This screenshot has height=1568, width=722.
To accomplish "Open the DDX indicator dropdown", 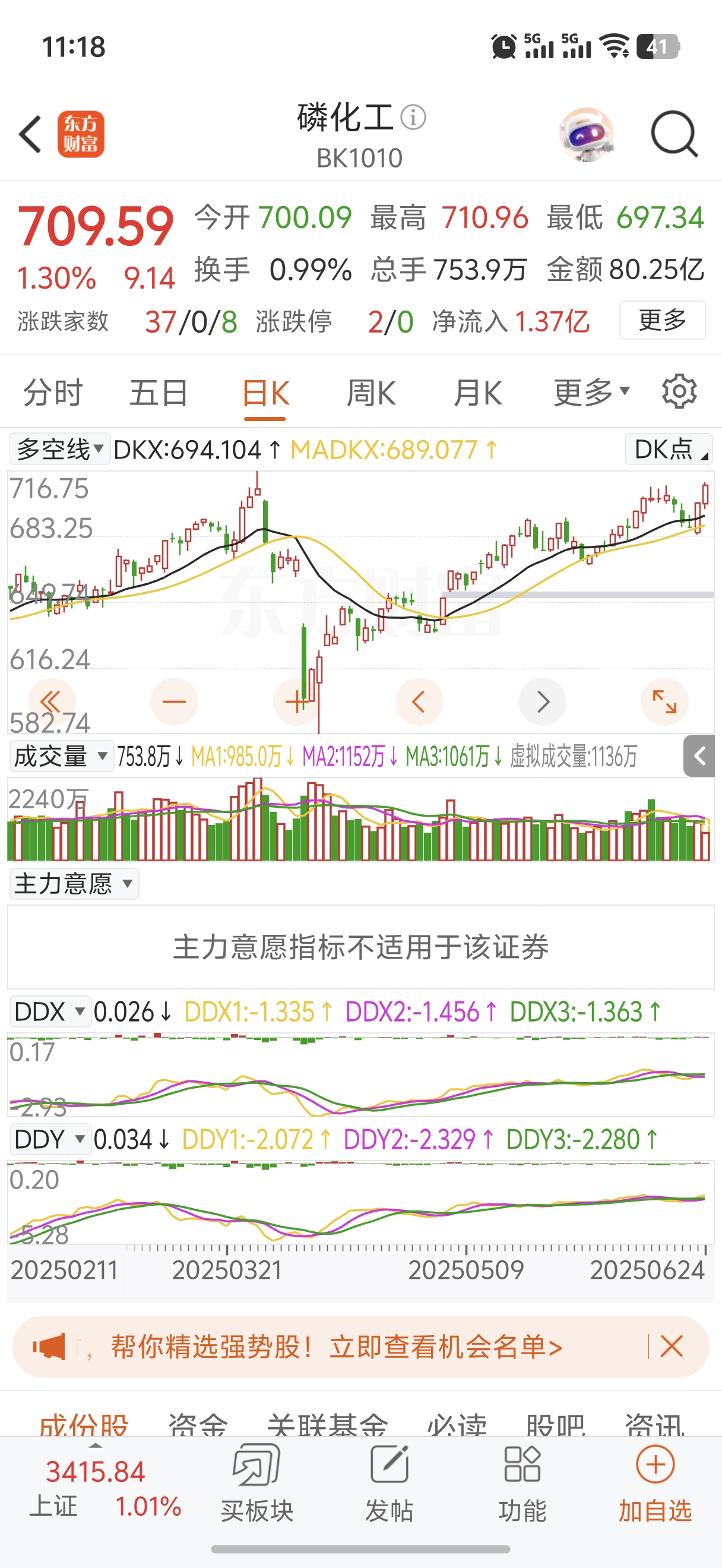I will coord(50,1012).
